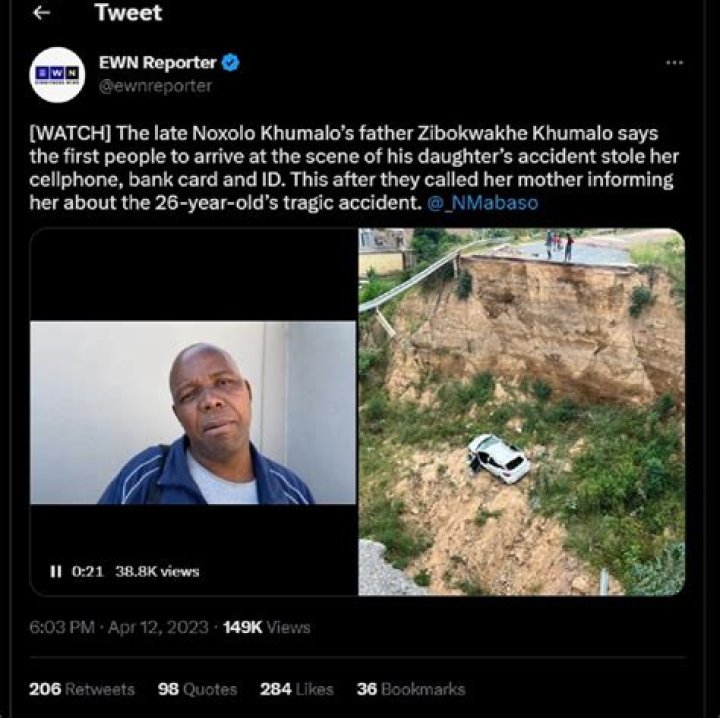The image size is (720, 718).
Task: Open the tweet's three-dot overflow menu
Action: [x=674, y=63]
